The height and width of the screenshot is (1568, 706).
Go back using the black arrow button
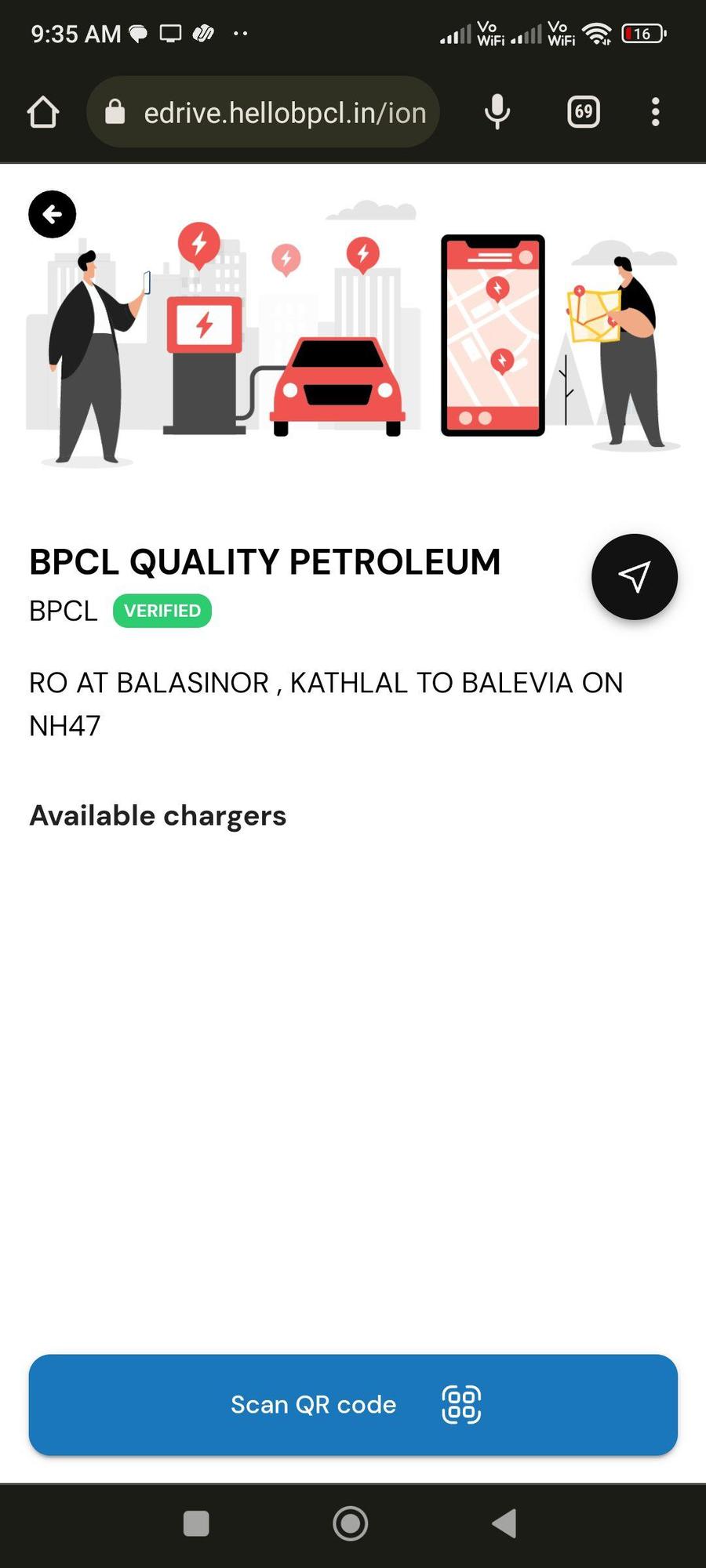coord(52,214)
